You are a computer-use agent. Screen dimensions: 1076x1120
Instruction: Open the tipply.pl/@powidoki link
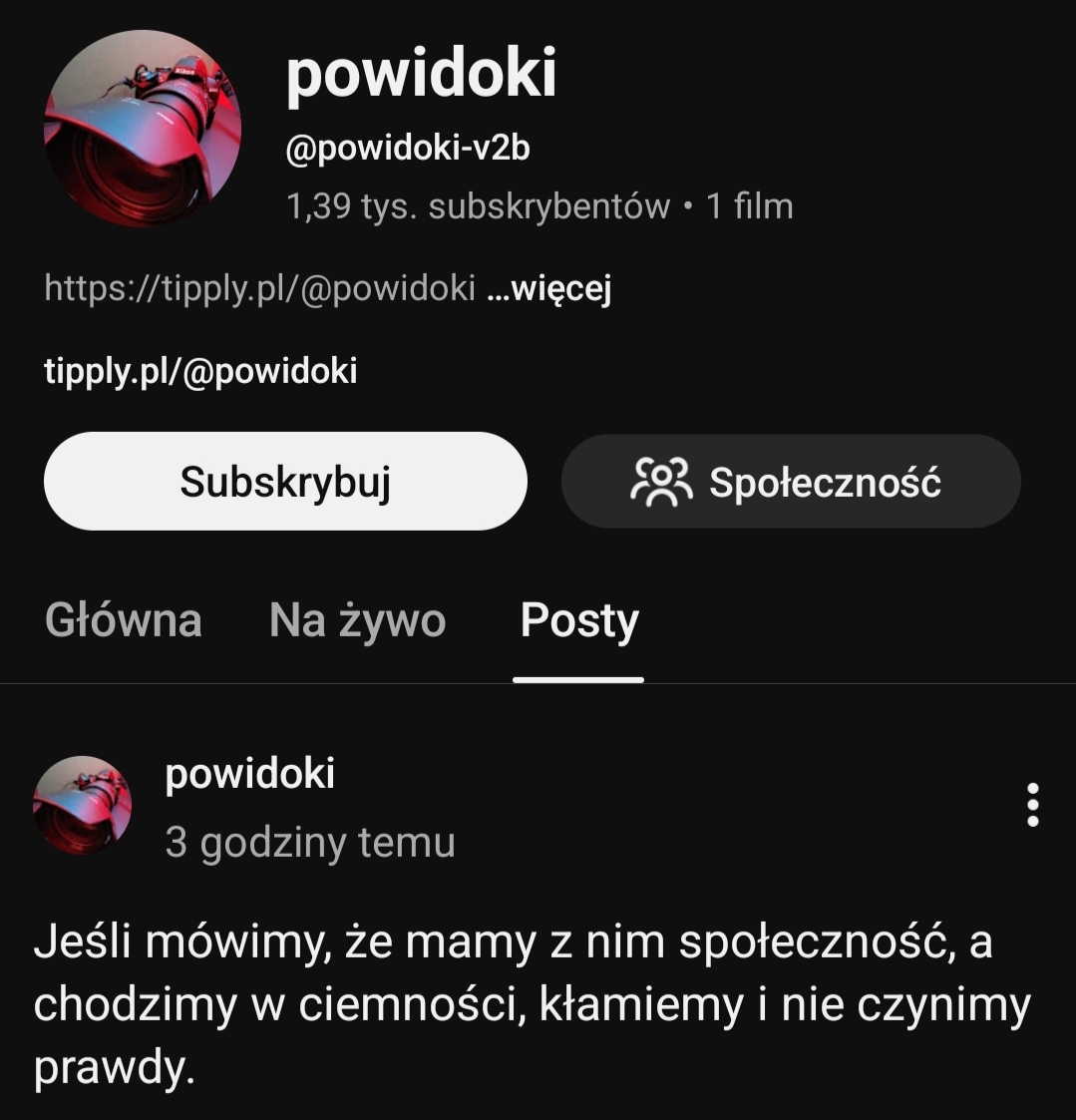pos(200,371)
